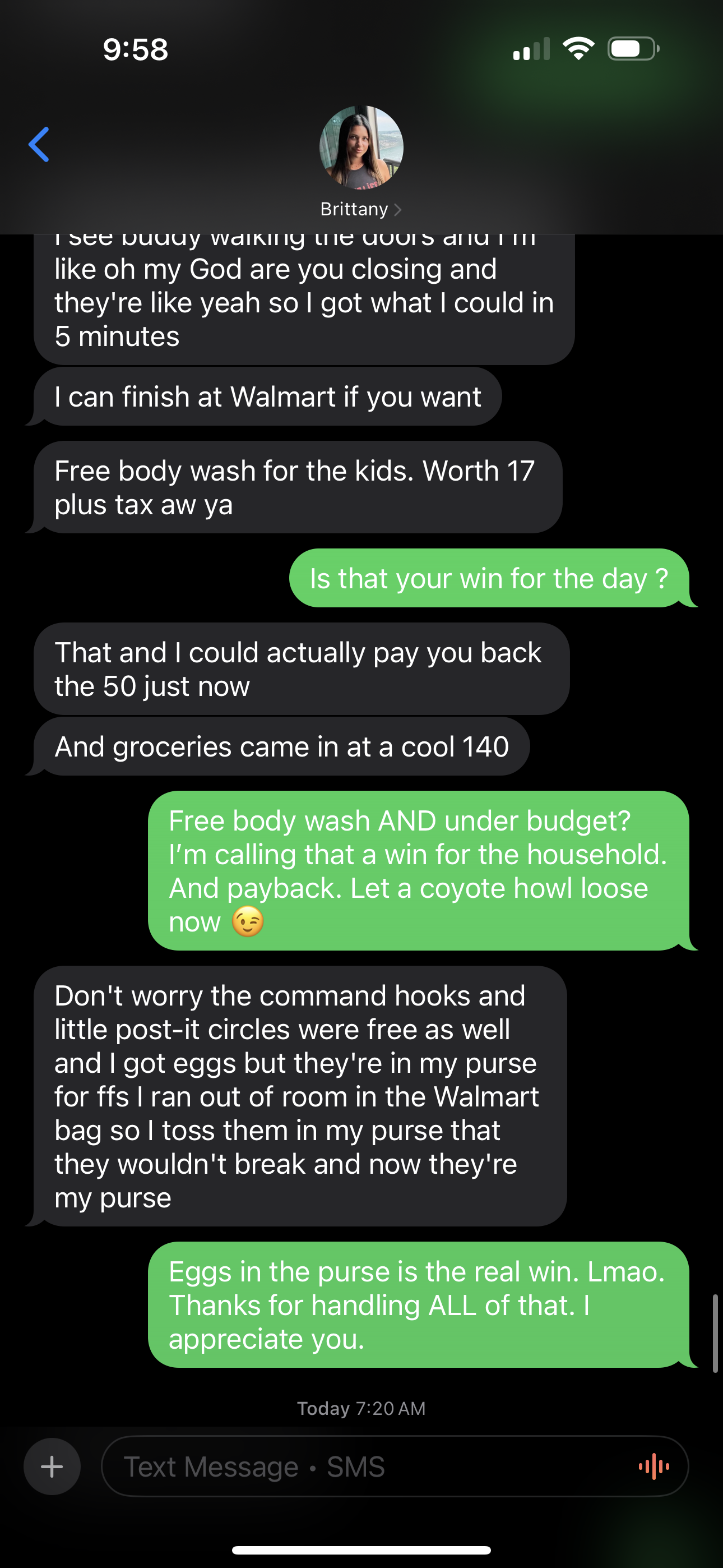Image resolution: width=723 pixels, height=1568 pixels.
Task: Focus the Text Message SMS field
Action: 365,1466
